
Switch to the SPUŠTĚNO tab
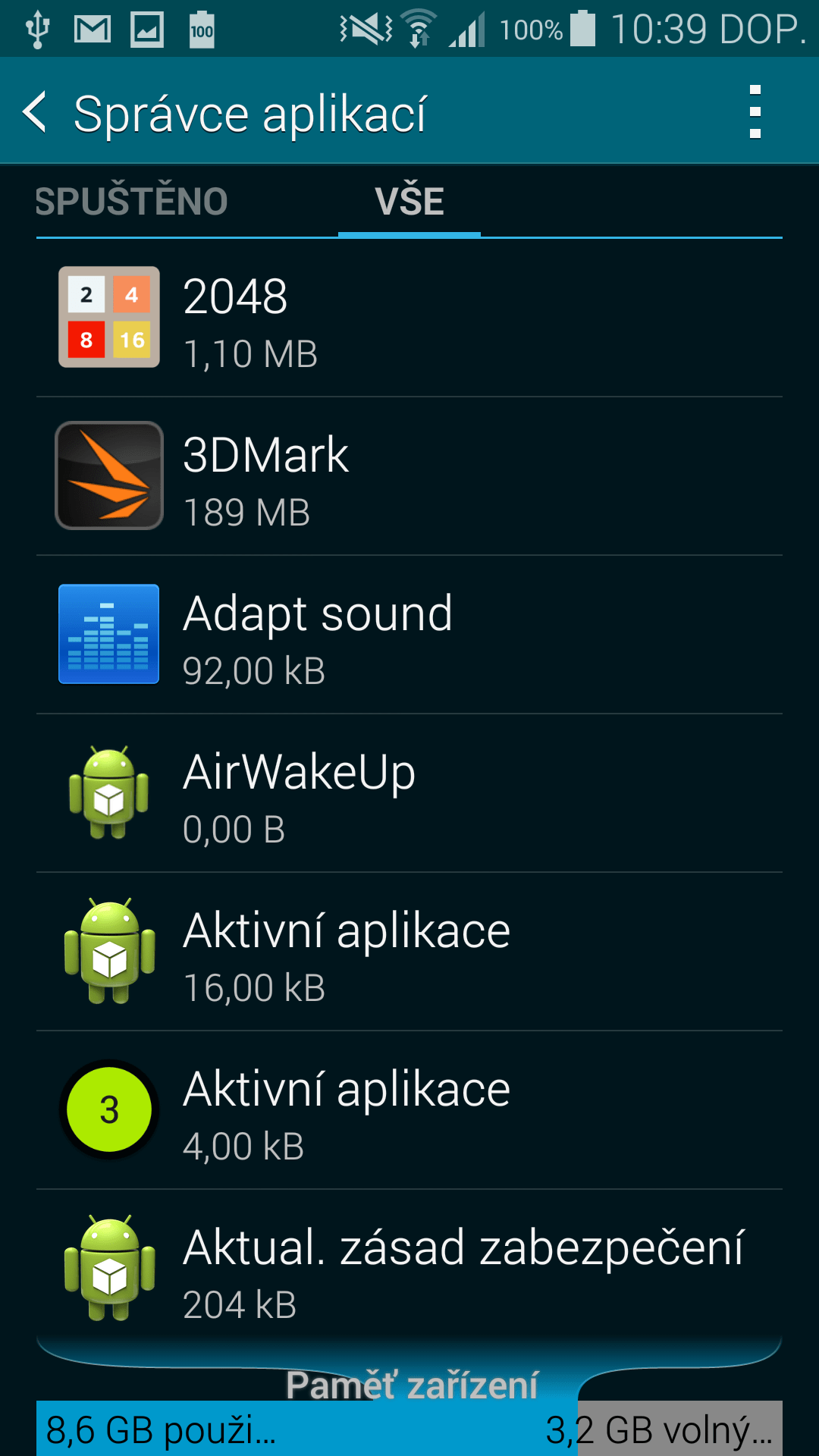tap(132, 202)
